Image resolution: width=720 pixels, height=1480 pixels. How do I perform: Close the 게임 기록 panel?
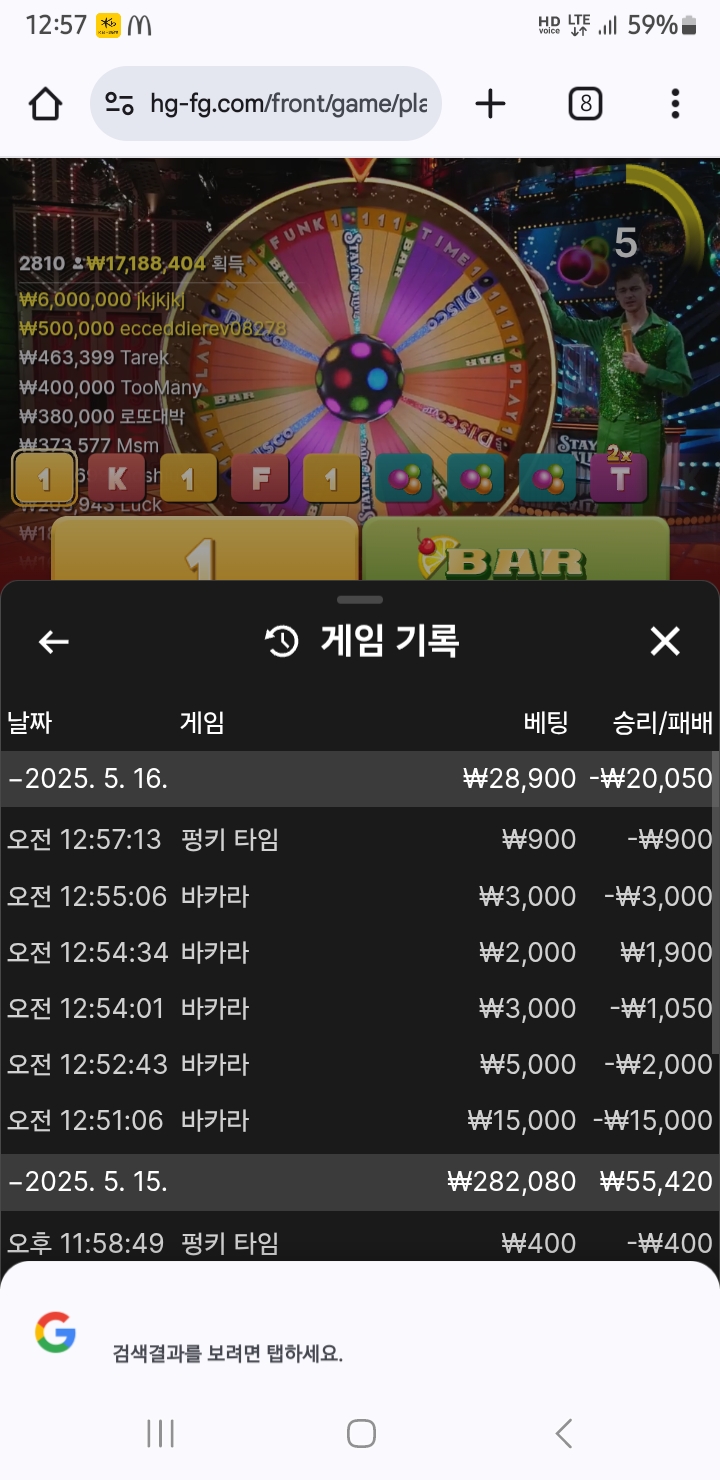point(665,641)
